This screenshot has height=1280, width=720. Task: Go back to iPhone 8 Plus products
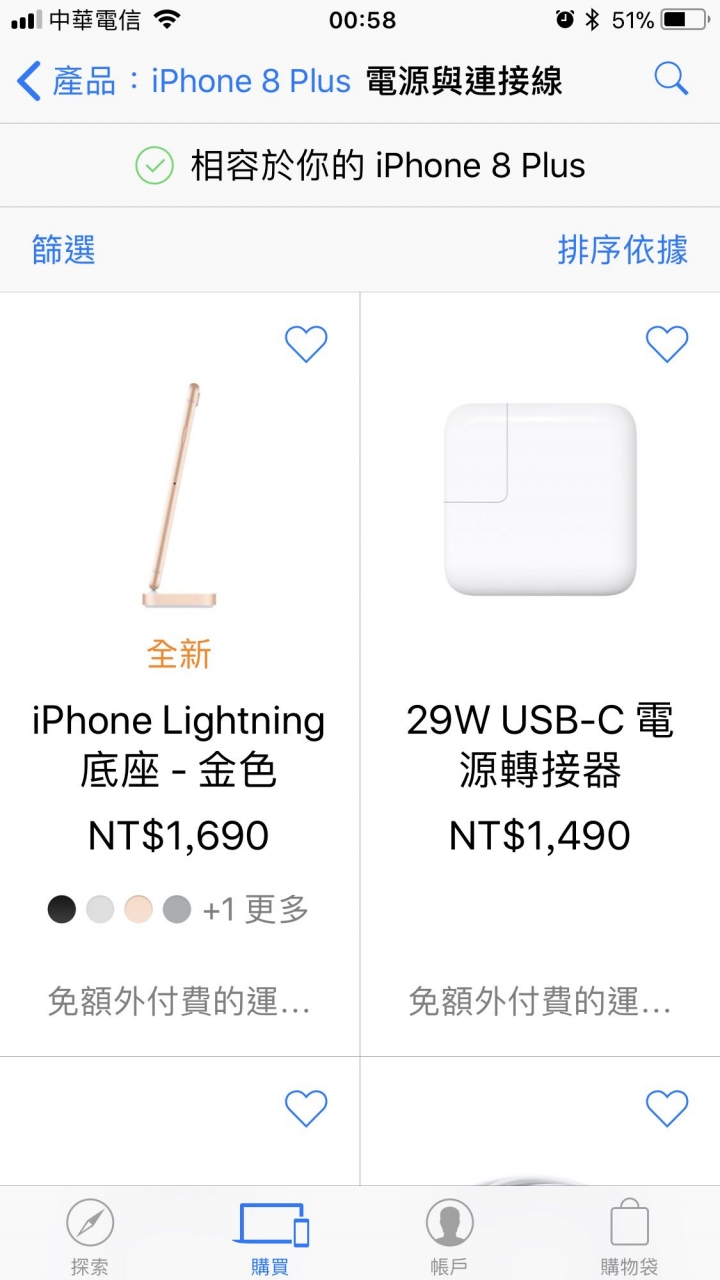click(x=185, y=80)
